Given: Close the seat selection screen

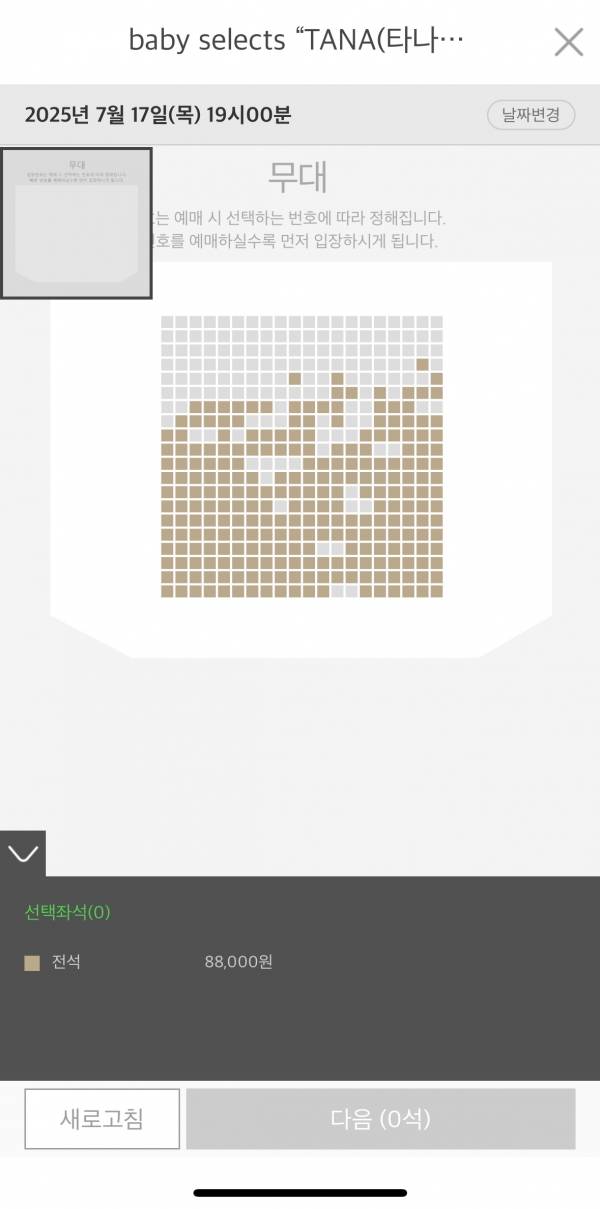Looking at the screenshot, I should coord(568,42).
